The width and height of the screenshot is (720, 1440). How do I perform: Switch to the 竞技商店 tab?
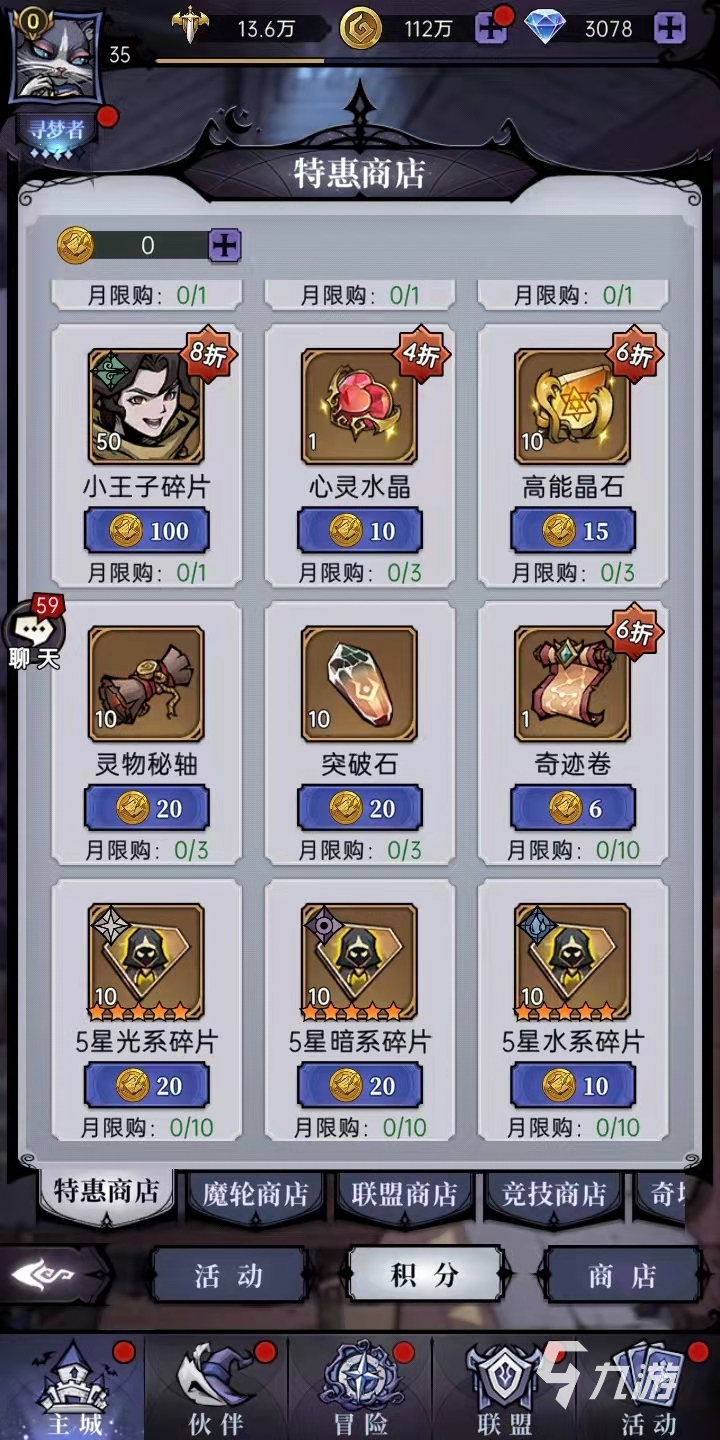coord(553,1194)
